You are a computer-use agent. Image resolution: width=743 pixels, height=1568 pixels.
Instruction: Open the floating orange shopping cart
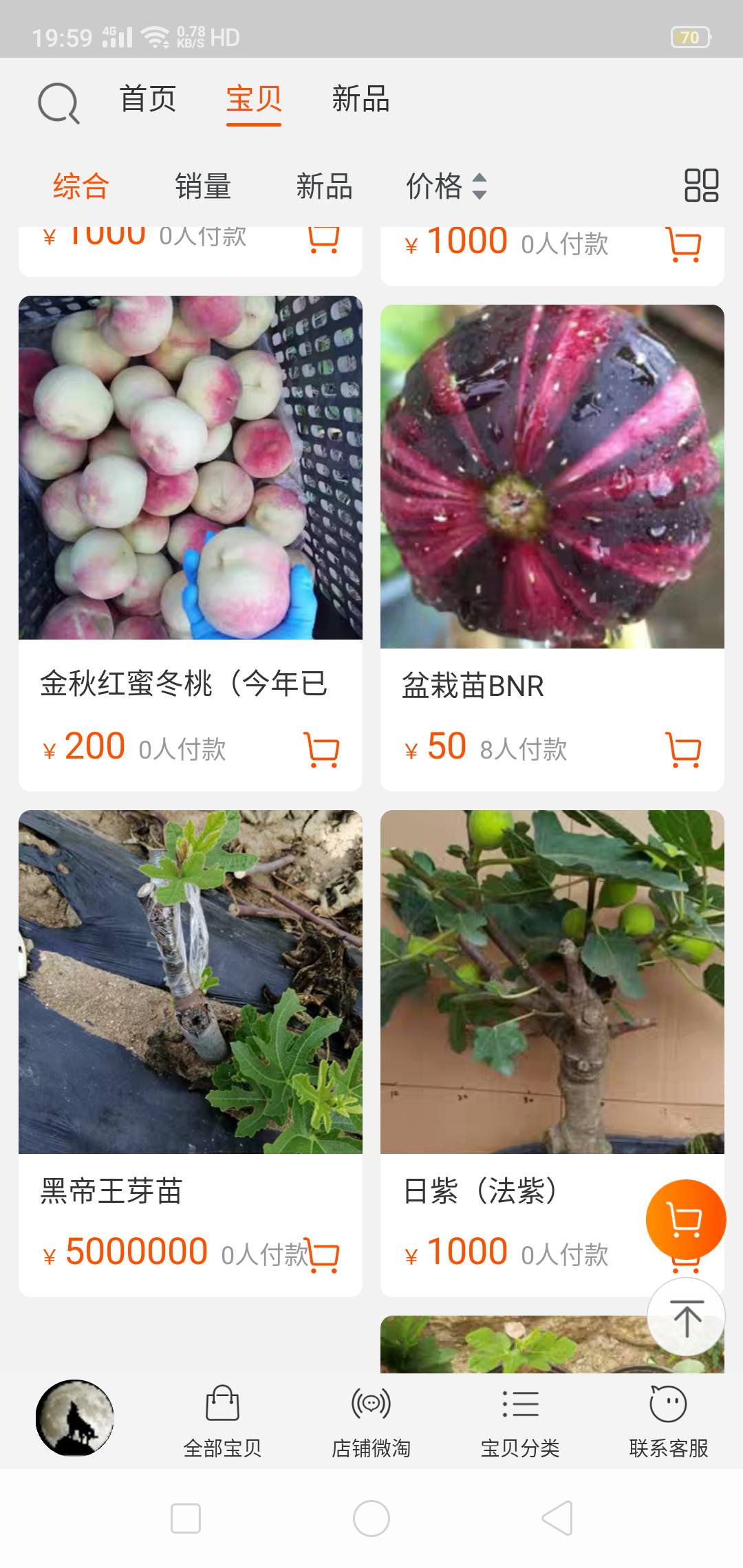(x=685, y=1219)
